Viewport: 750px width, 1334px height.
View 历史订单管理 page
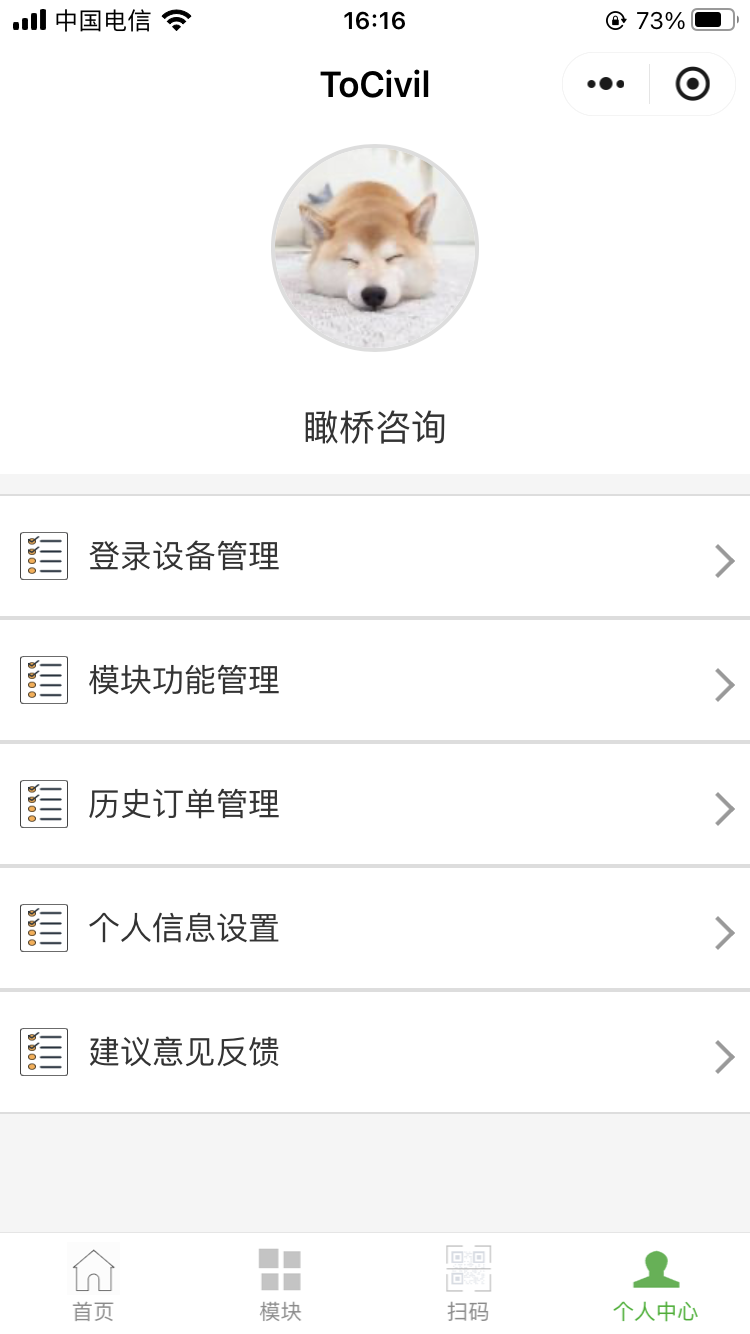[x=375, y=805]
